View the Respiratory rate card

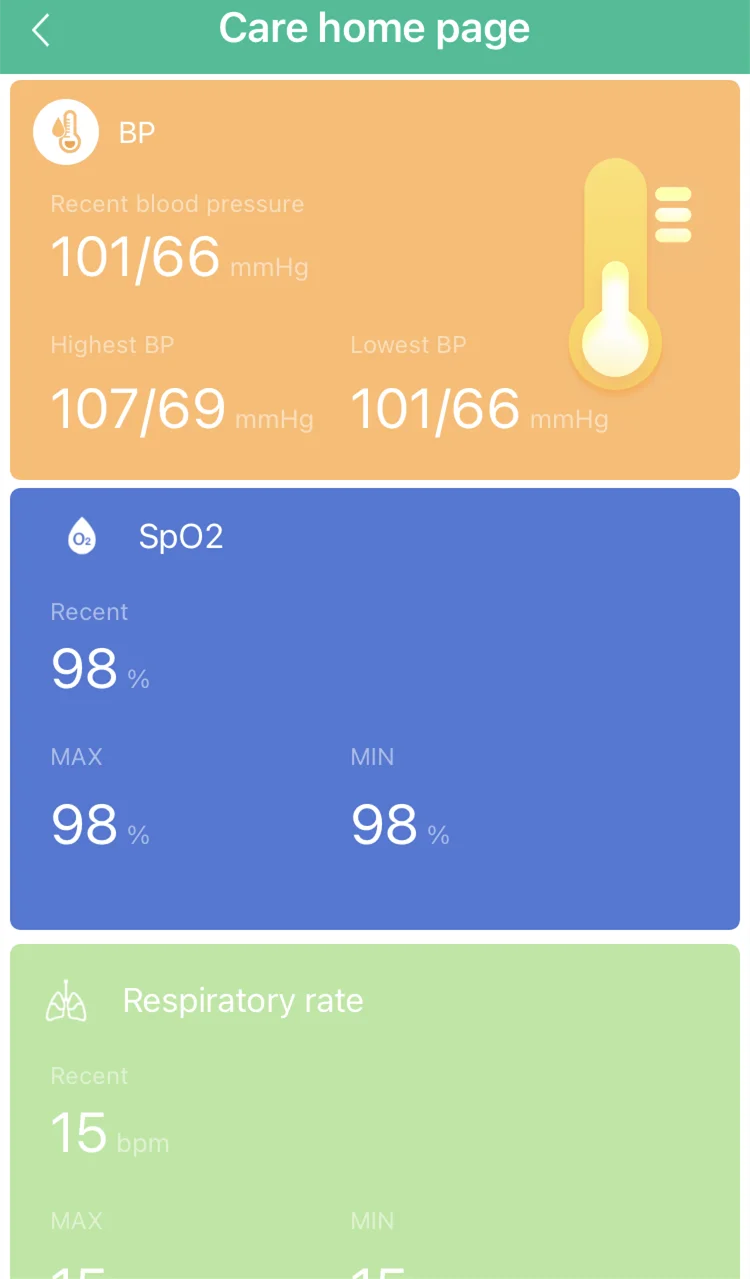tap(374, 1110)
